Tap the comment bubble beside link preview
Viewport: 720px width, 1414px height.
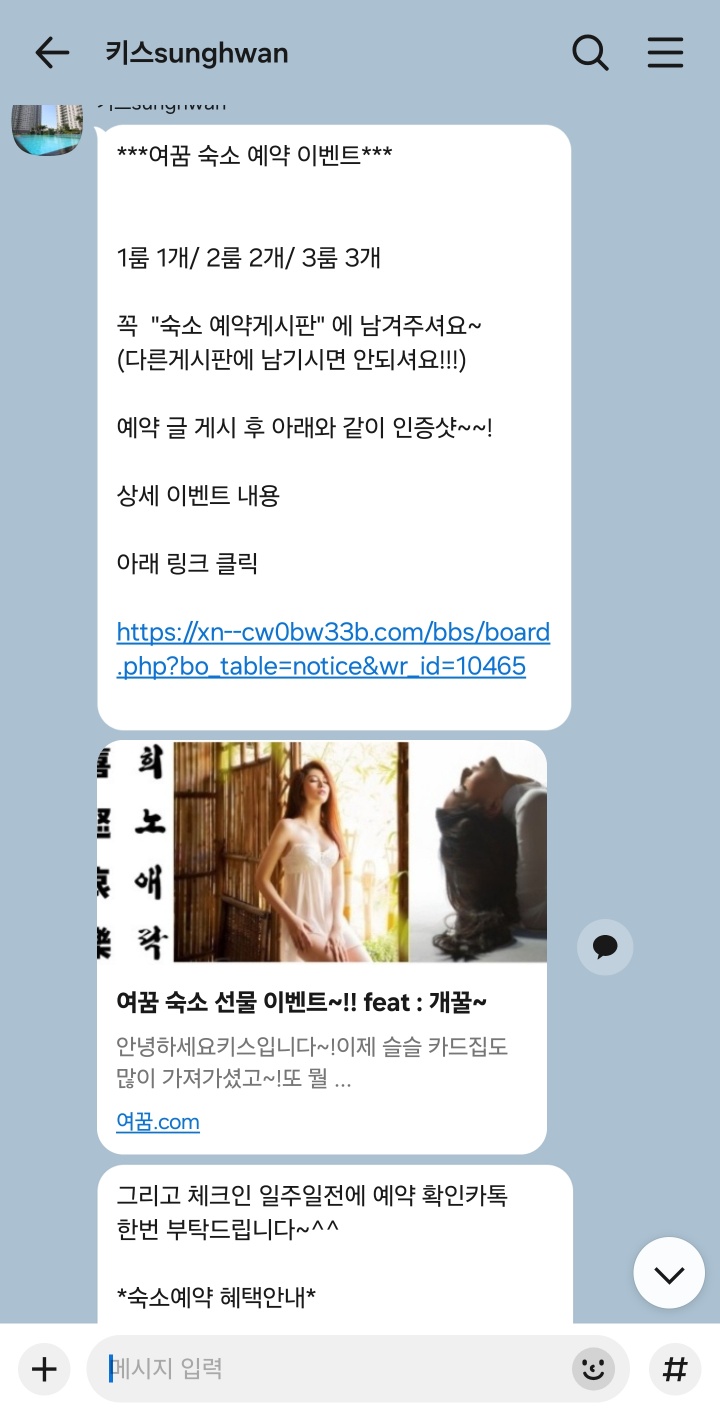click(x=604, y=947)
